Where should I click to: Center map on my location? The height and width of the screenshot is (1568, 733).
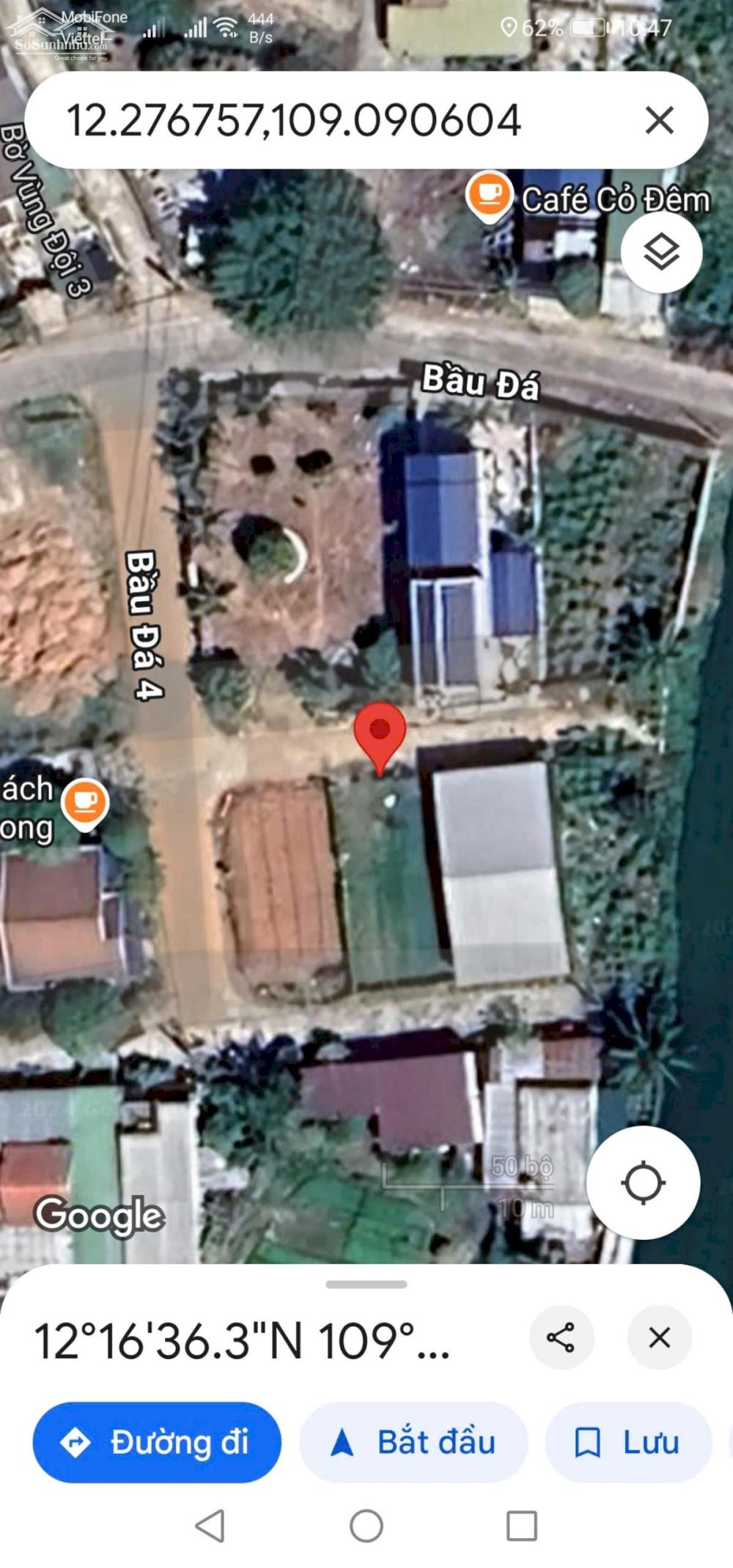click(x=643, y=1183)
